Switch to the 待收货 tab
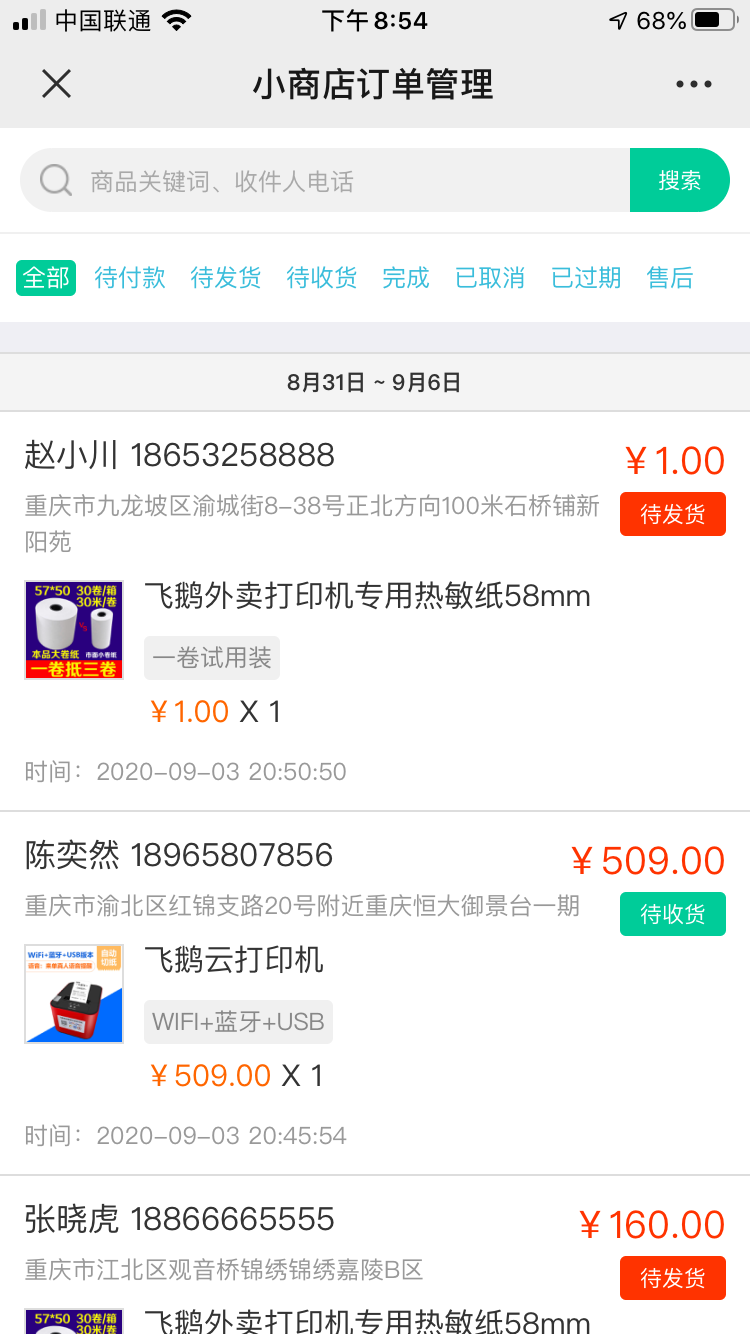Viewport: 750px width, 1334px height. pyautogui.click(x=322, y=278)
